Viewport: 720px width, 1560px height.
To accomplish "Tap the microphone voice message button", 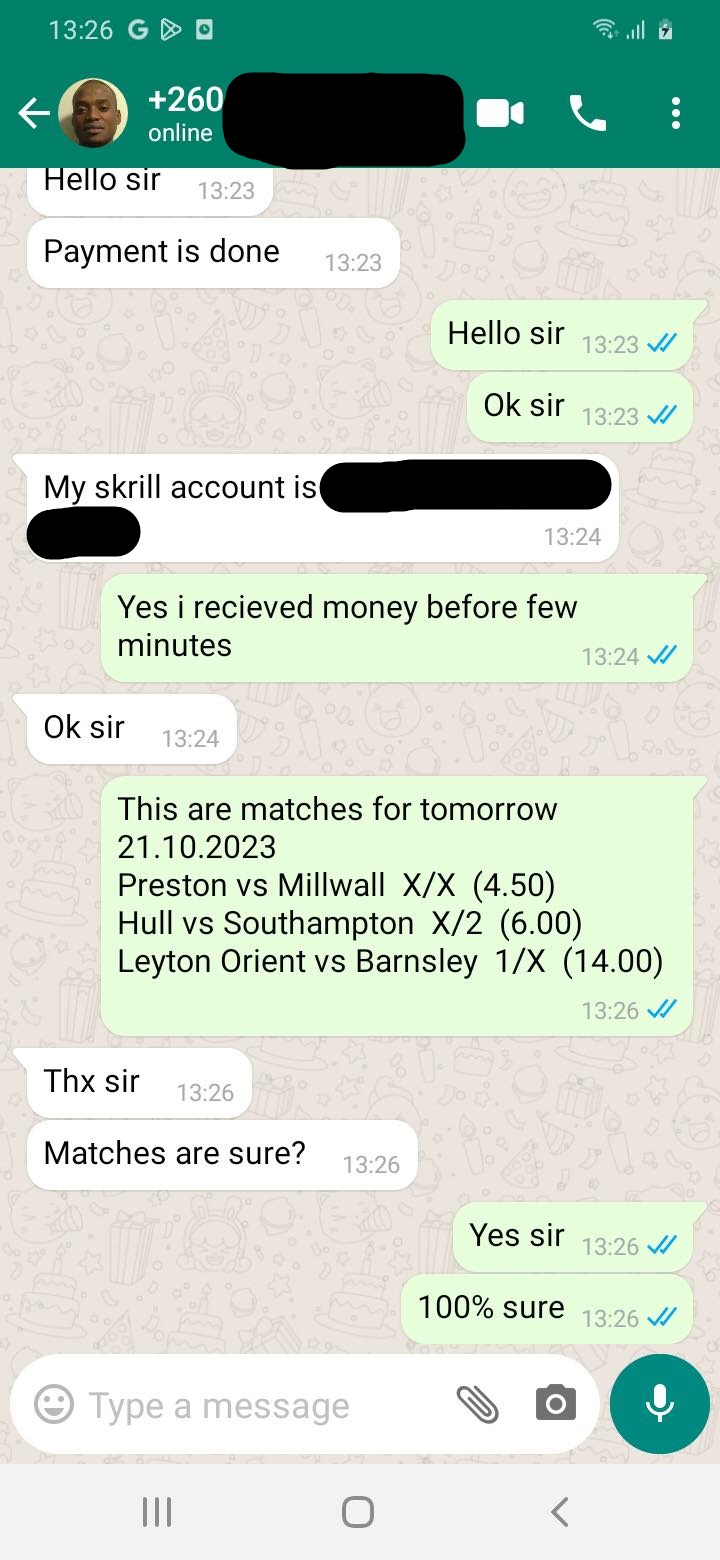I will 659,1405.
